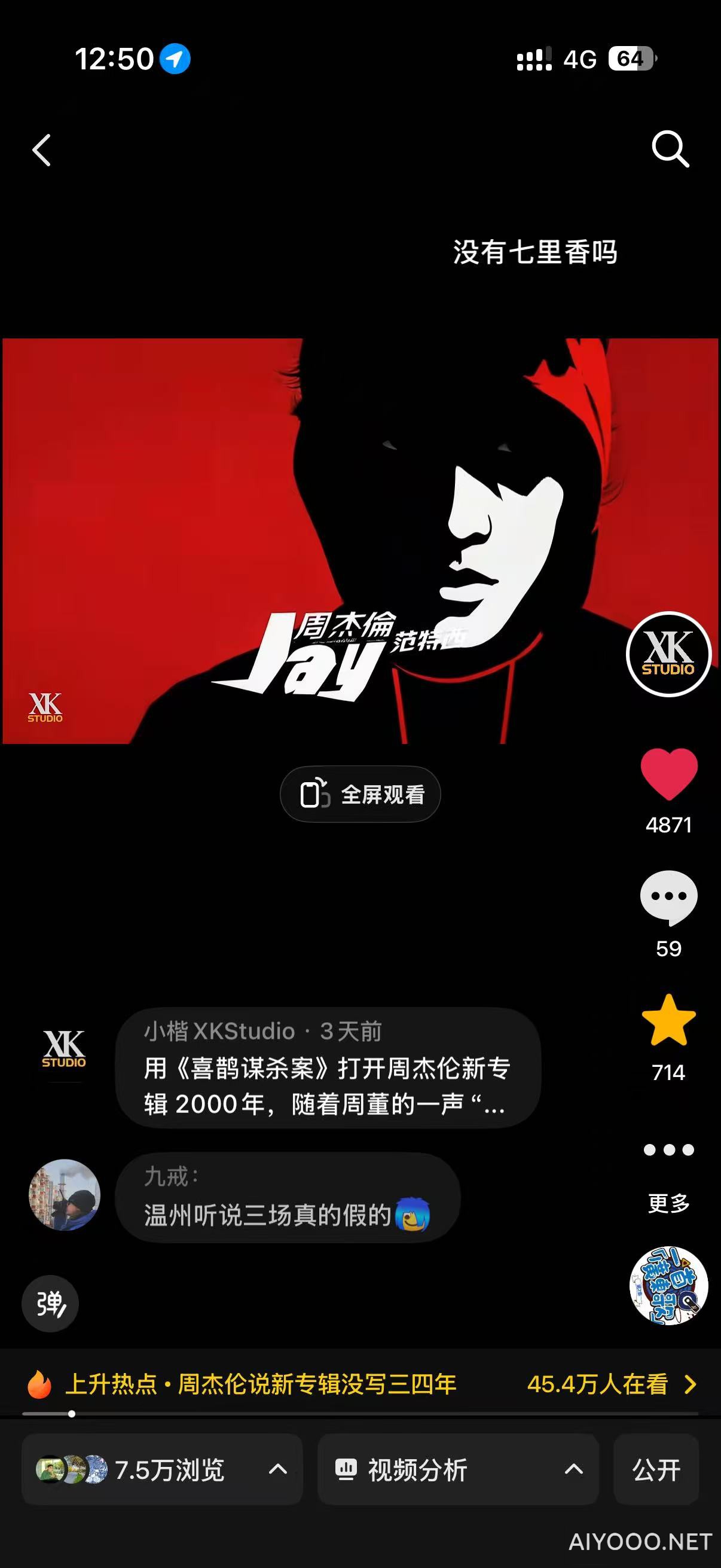Open the 更多 three-dot menu
Viewport: 721px width, 1568px height.
(668, 1150)
